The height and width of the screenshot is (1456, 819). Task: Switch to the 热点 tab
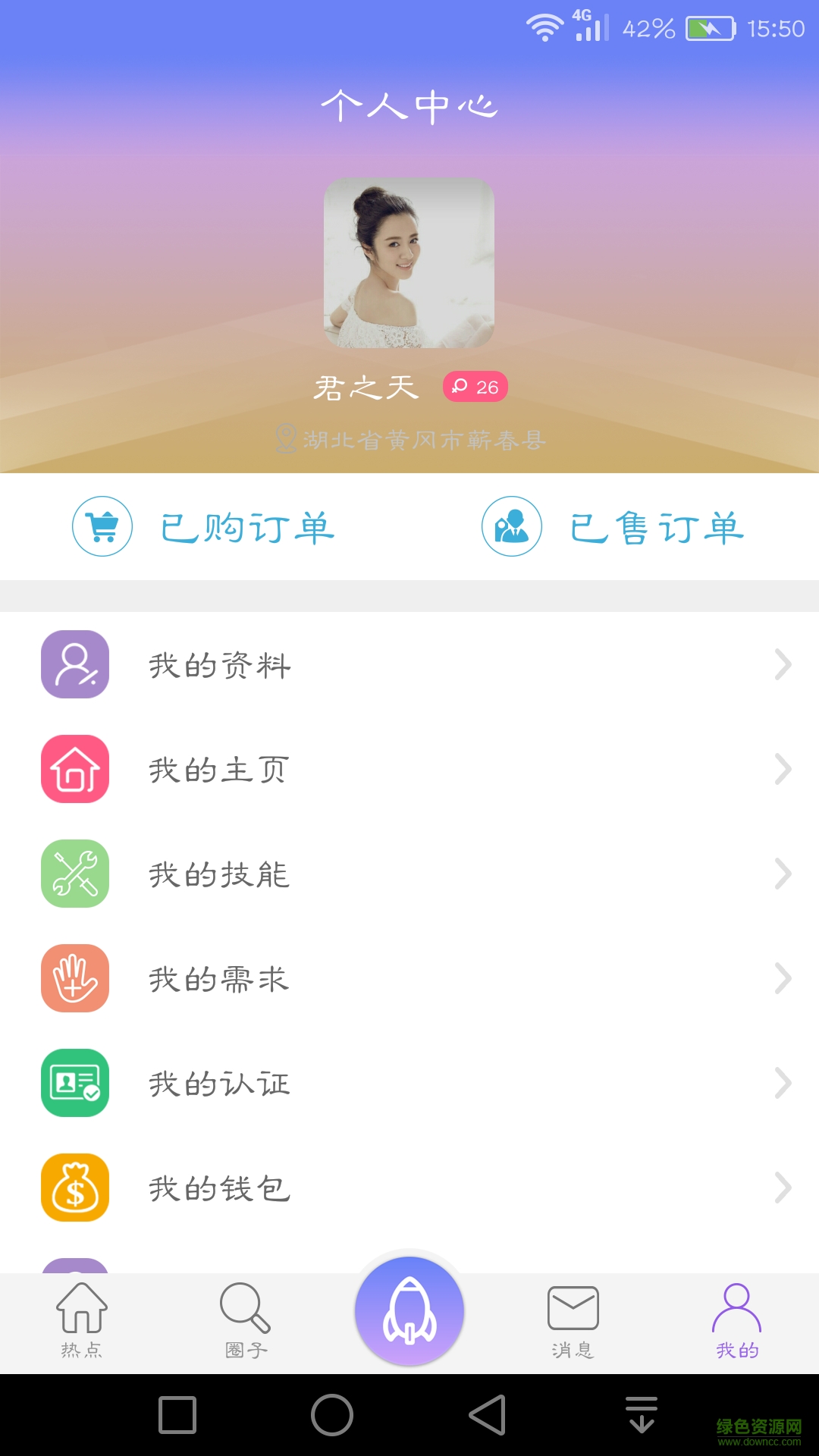(x=82, y=1320)
